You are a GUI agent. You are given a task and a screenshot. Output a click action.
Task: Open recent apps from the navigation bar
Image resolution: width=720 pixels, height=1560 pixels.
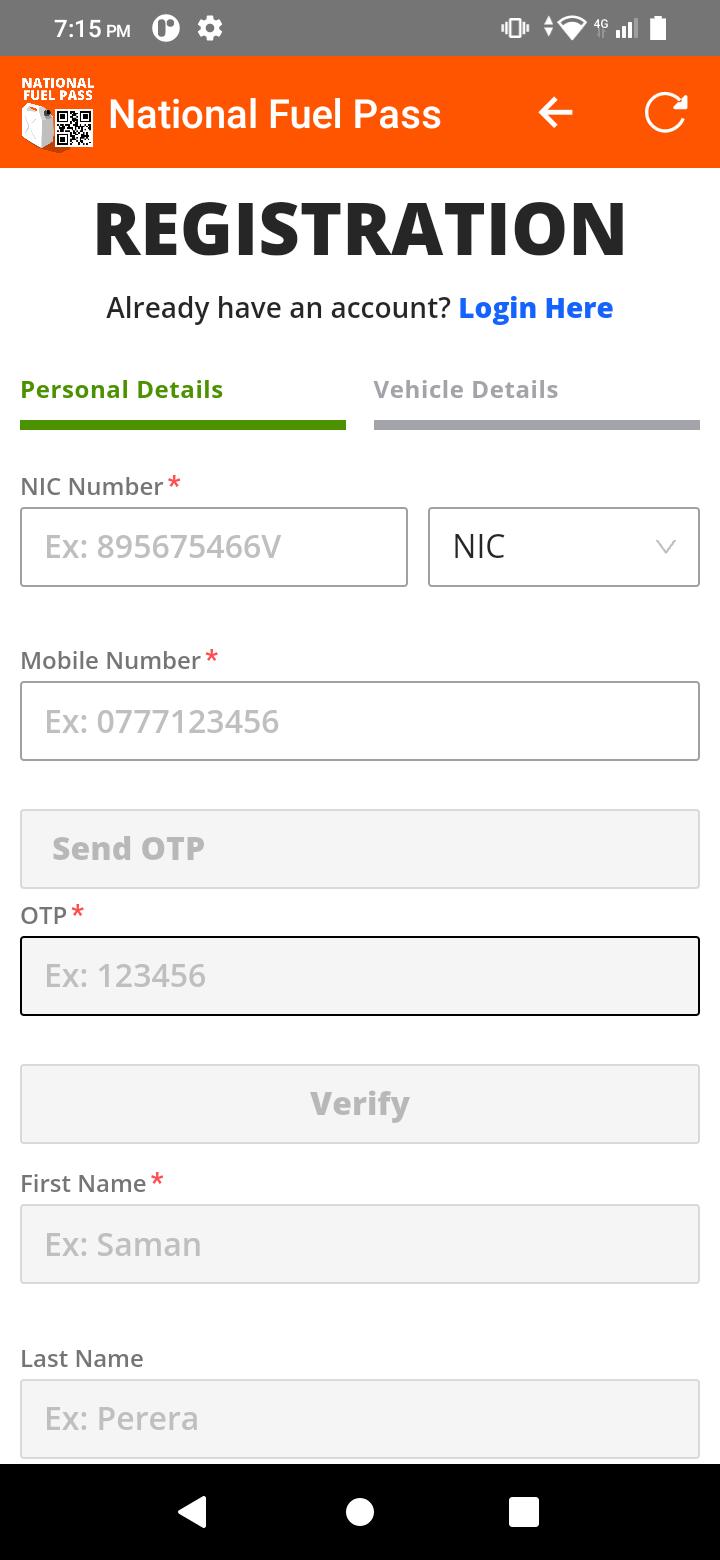click(x=524, y=1512)
